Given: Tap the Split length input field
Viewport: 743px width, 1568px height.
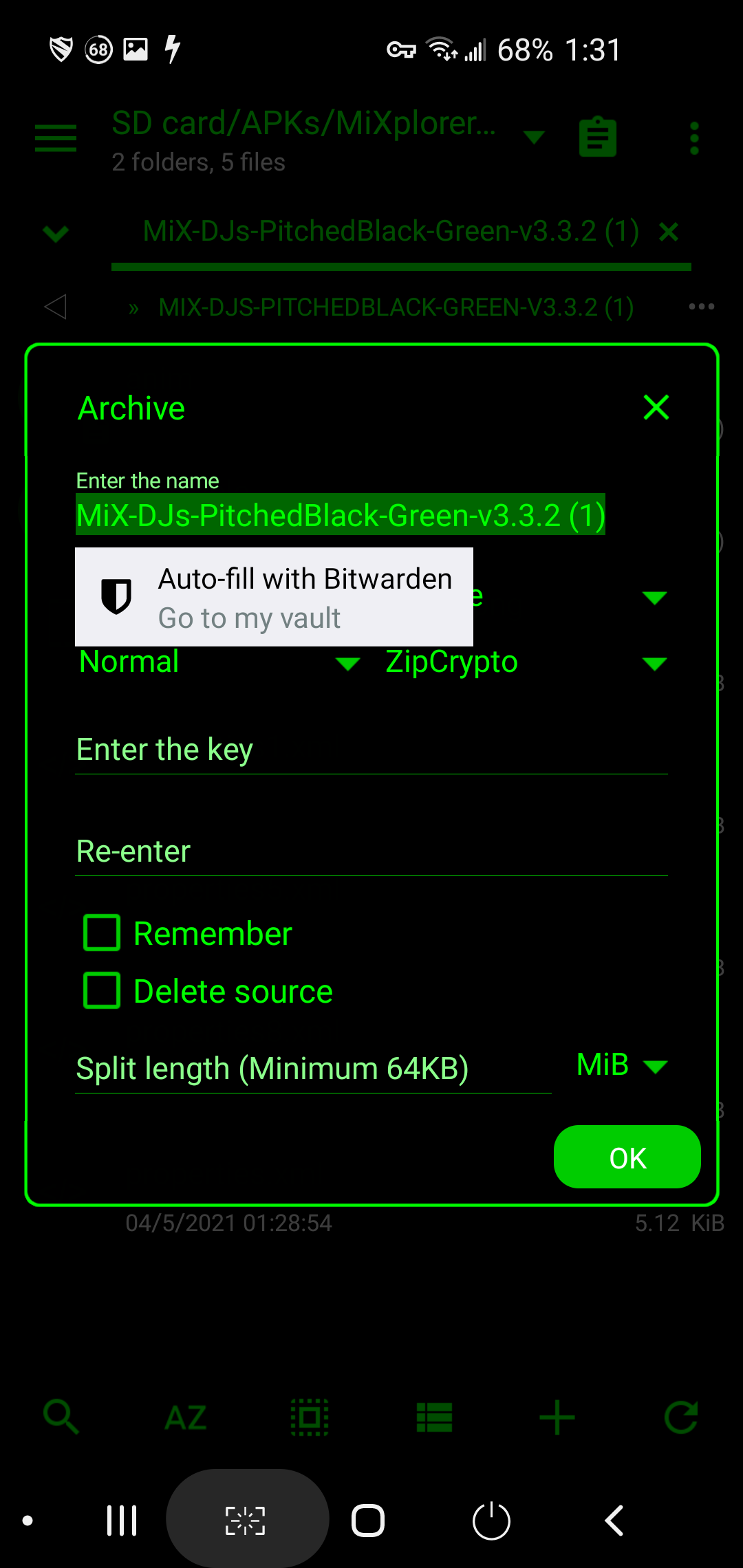Looking at the screenshot, I should 313,1069.
